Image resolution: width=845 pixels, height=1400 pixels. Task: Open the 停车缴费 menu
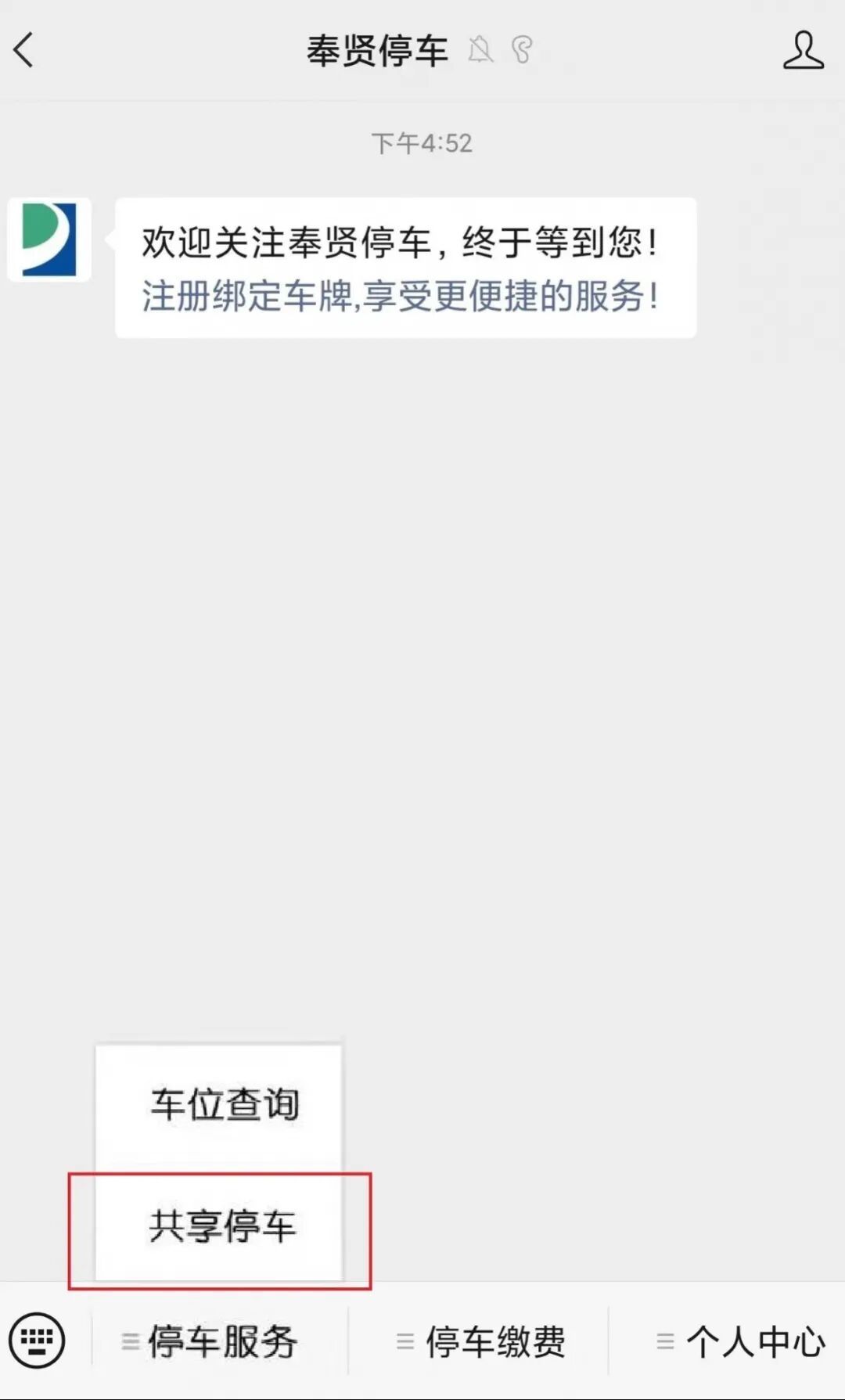(x=481, y=1341)
